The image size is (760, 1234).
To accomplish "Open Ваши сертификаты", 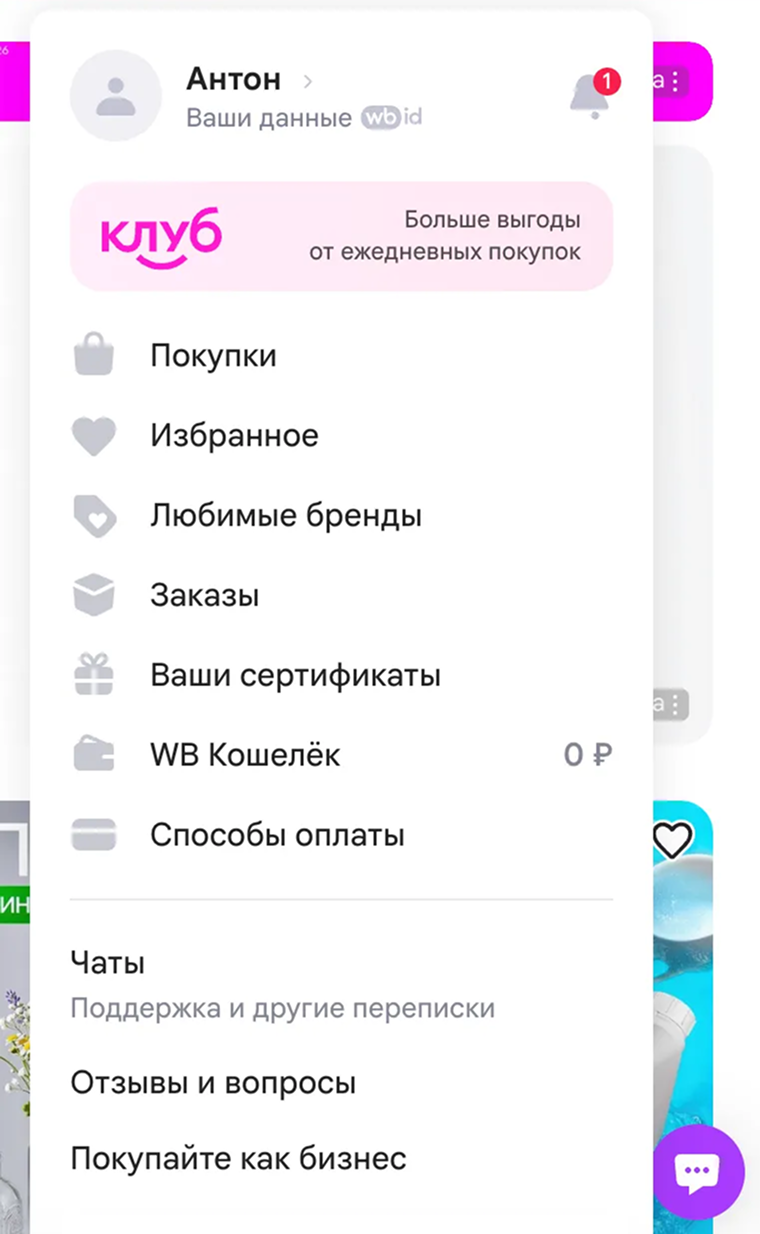I will click(341, 675).
